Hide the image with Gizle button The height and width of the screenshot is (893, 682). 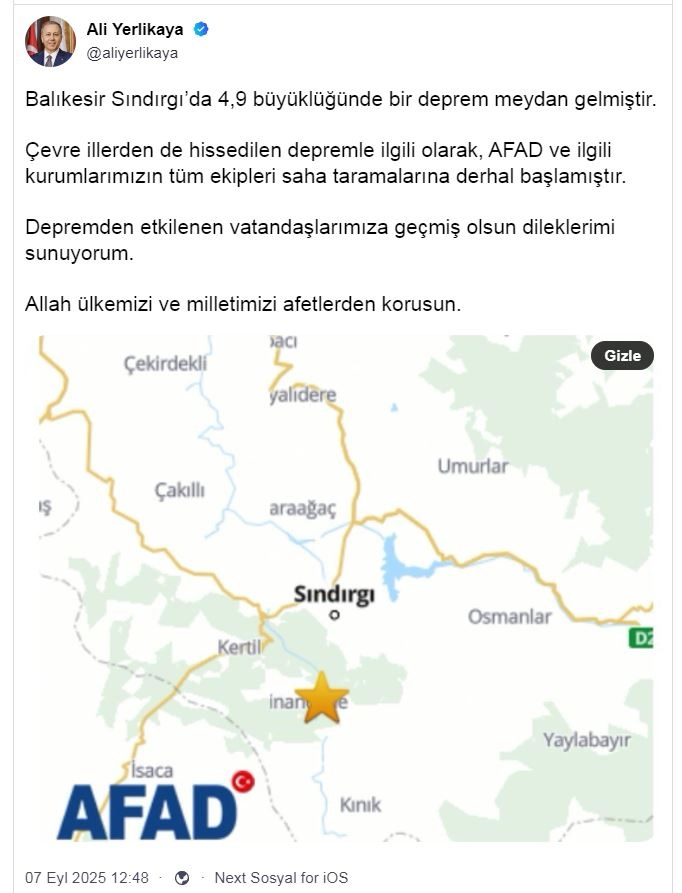(x=622, y=356)
